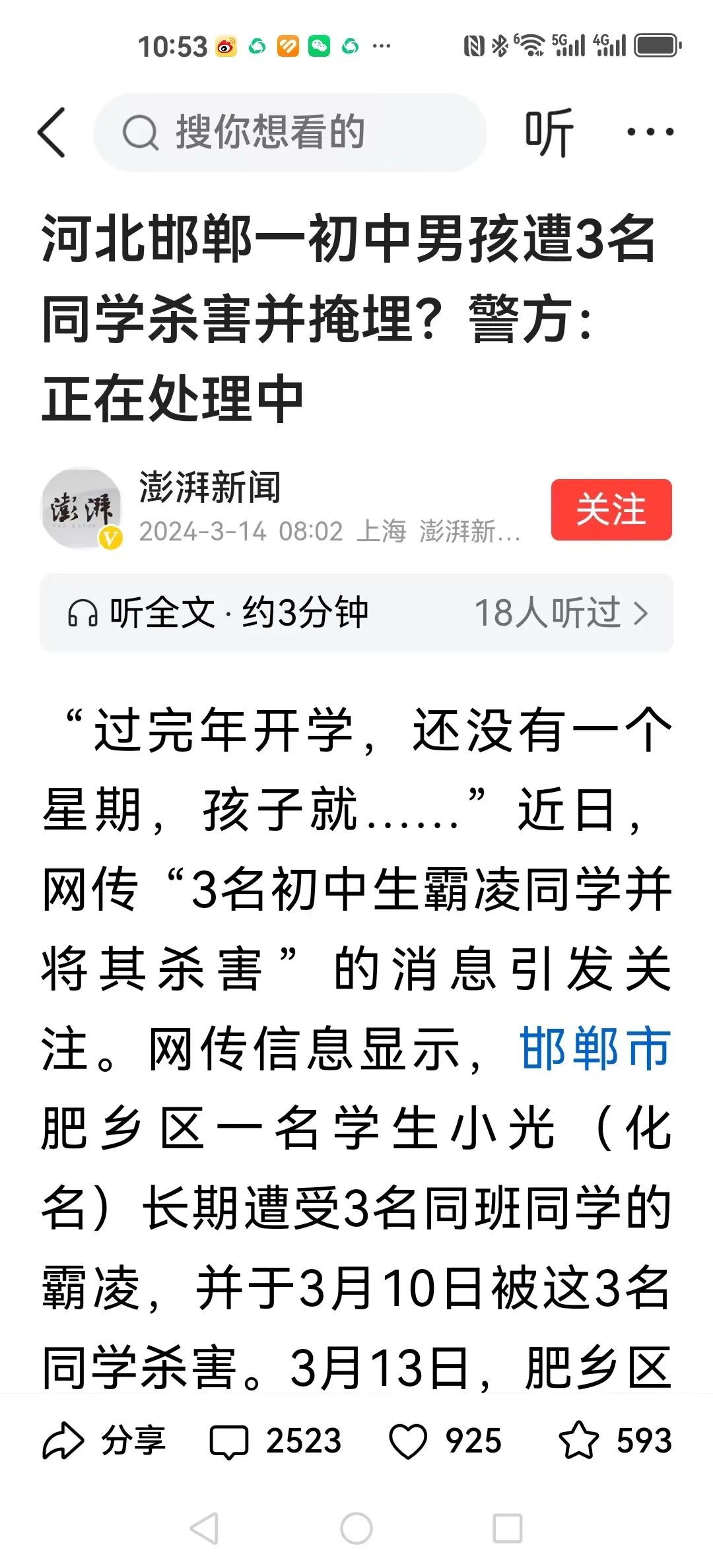Open the 邯郸市 blue link
Viewport: 713px width, 1568px height.
pyautogui.click(x=595, y=1049)
